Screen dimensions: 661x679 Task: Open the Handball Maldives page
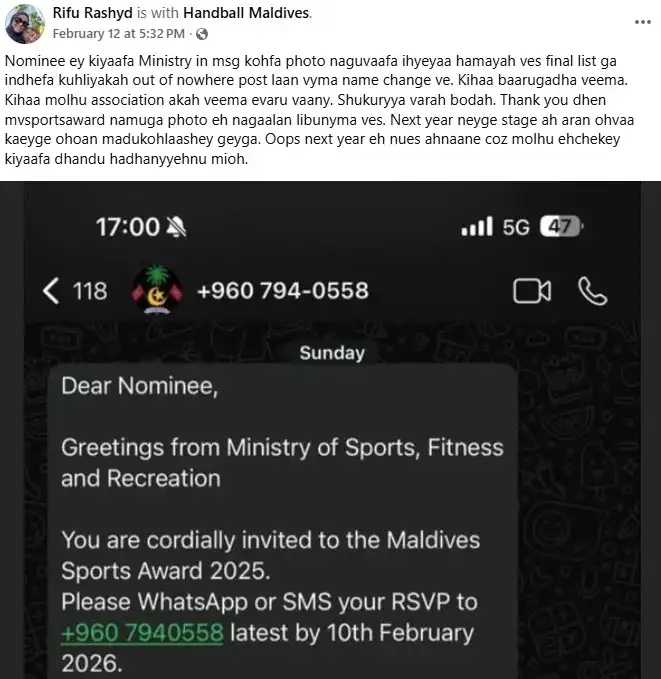[246, 14]
